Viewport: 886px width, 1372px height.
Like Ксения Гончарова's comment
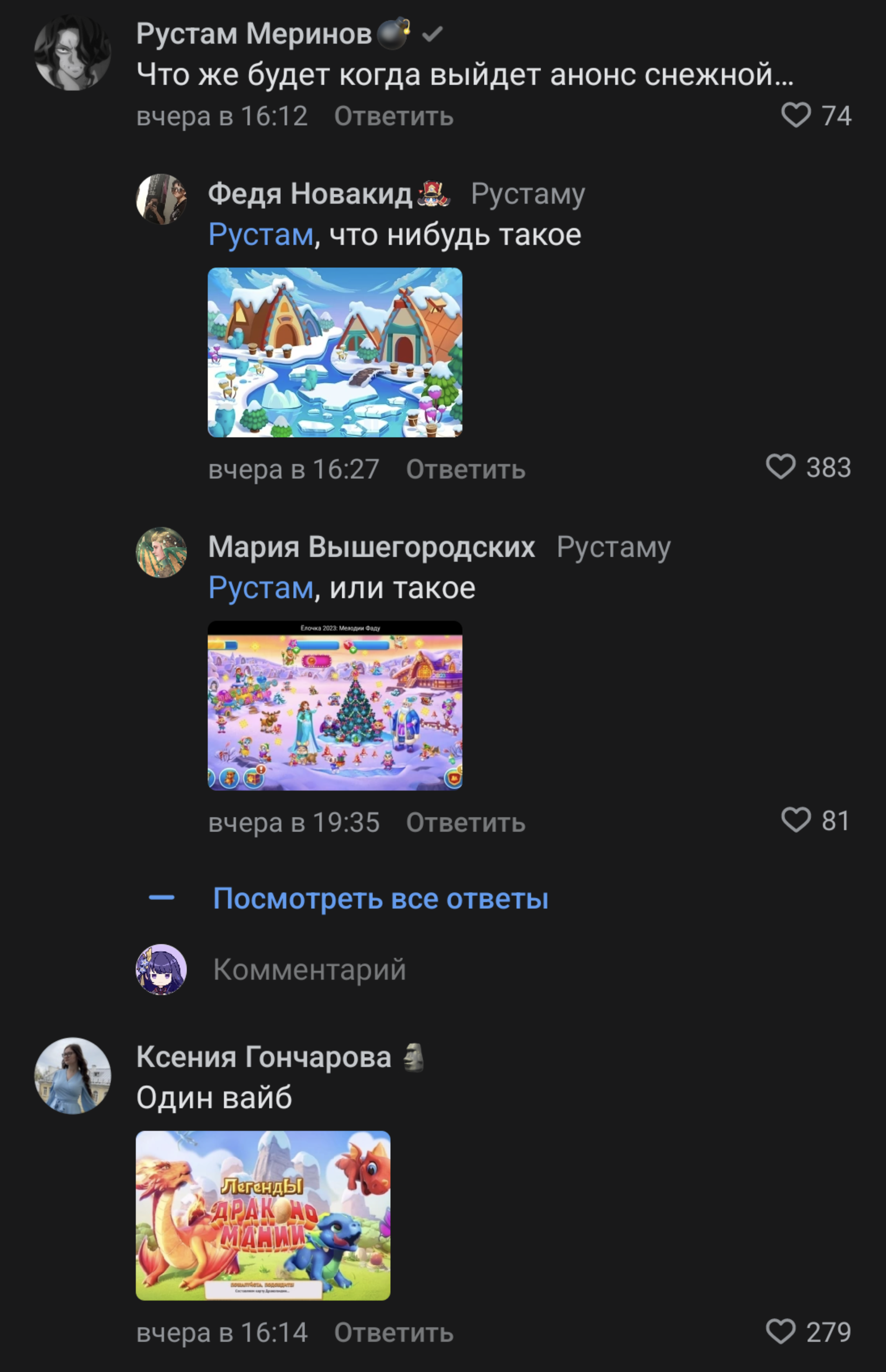[x=781, y=1331]
